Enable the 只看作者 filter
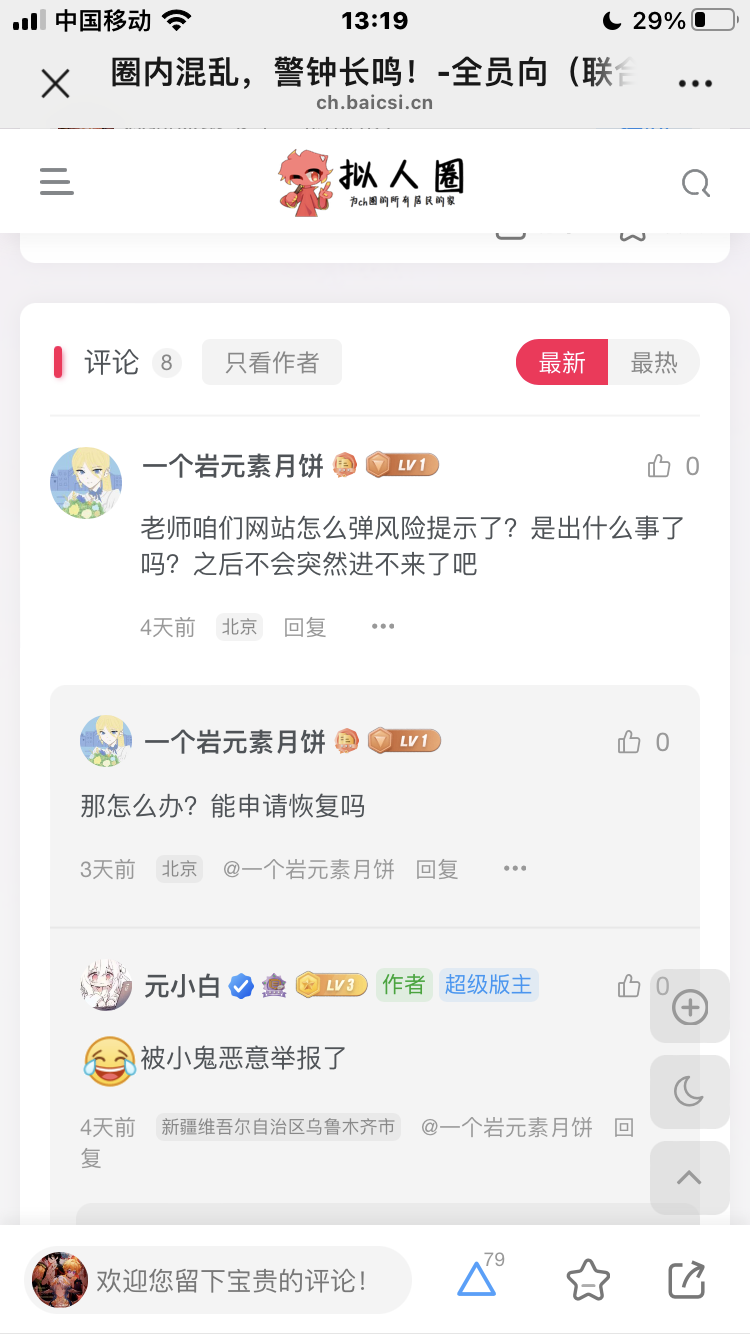Image resolution: width=750 pixels, height=1334 pixels. coord(271,362)
